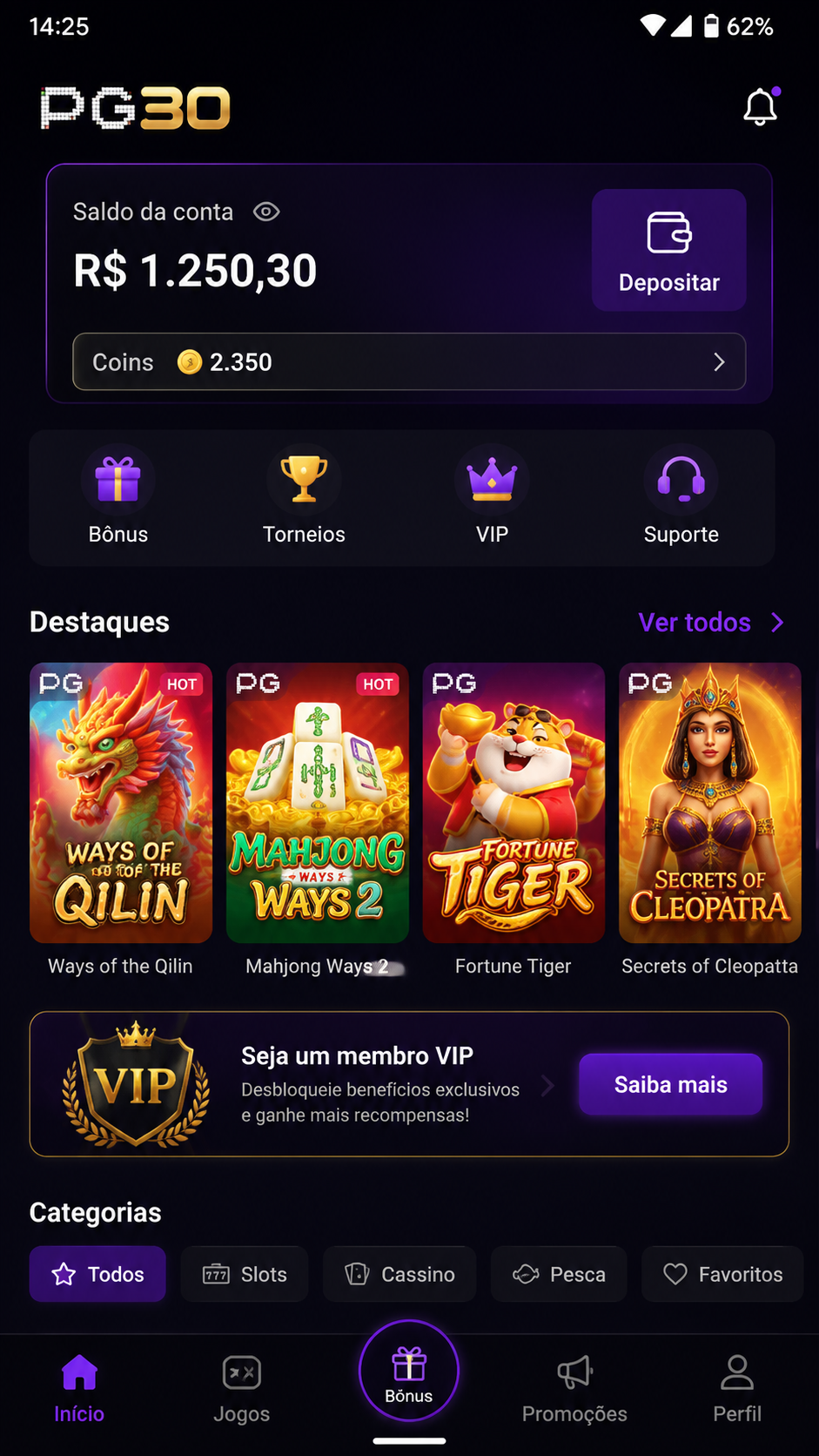
Task: Tap Saiba mais on the VIP banner
Action: pos(670,1084)
